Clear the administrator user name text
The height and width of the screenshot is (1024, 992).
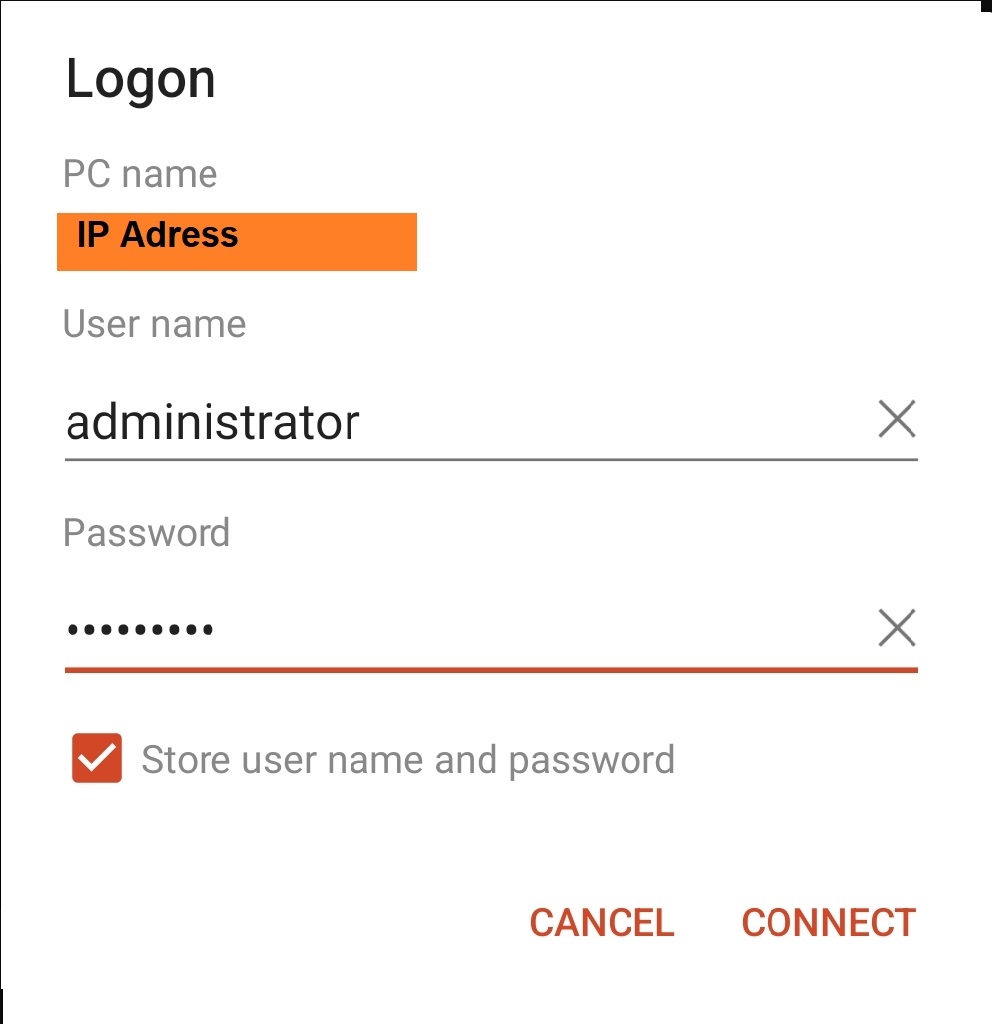tap(896, 420)
